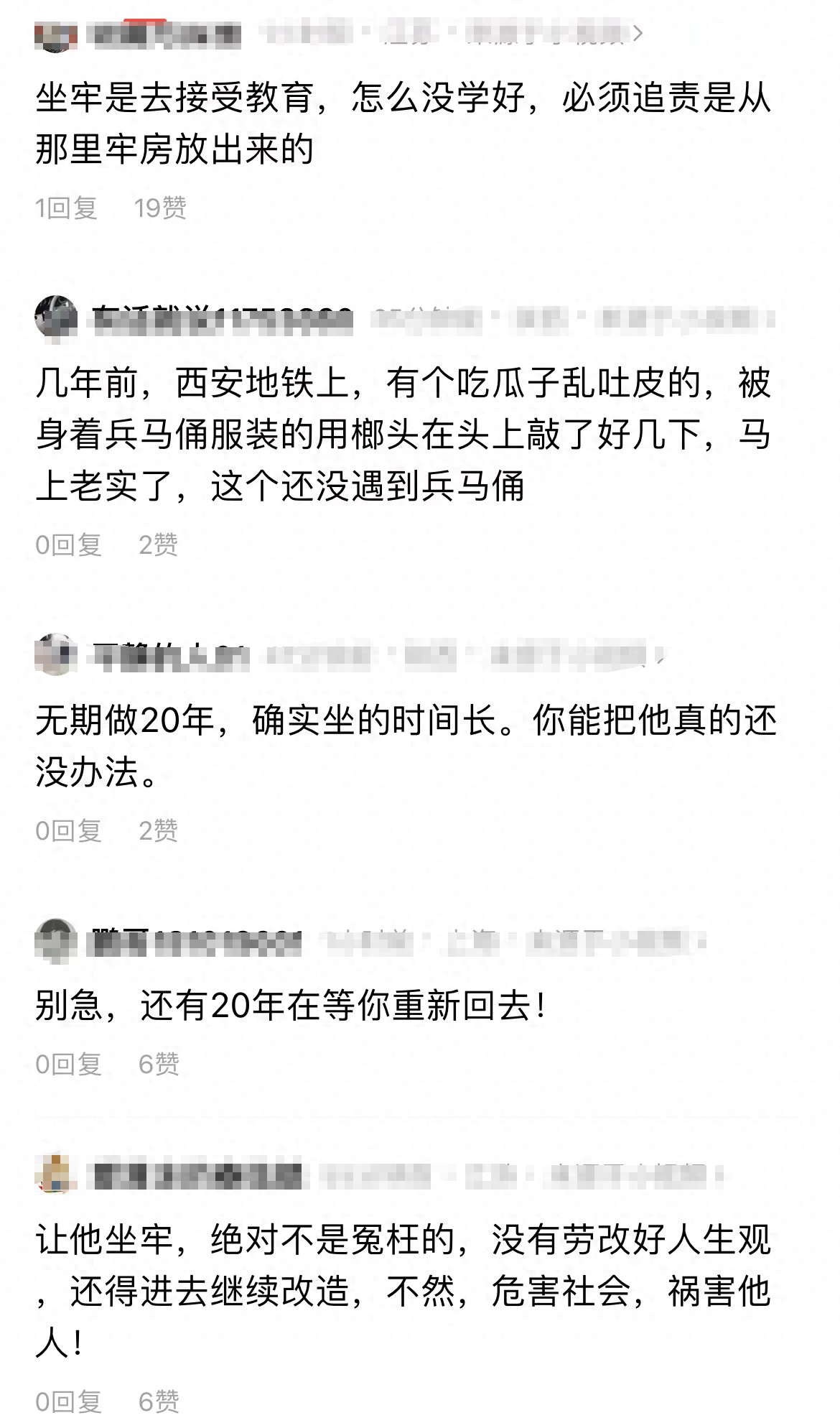840x1423 pixels.
Task: Open the 1回复 replies under the 坐牢是去接受教育 comment
Action: 66,208
